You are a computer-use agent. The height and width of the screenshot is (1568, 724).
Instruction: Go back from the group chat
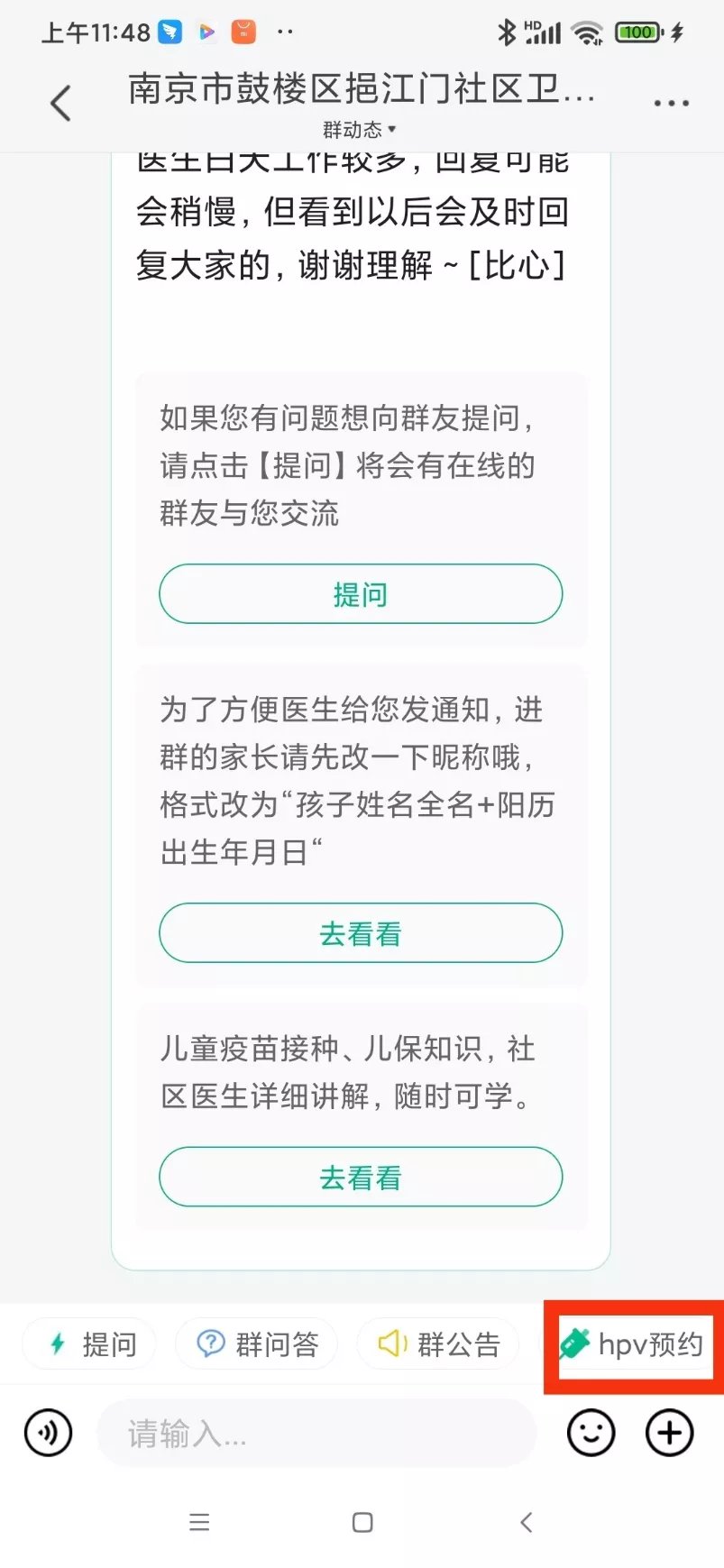coord(60,103)
